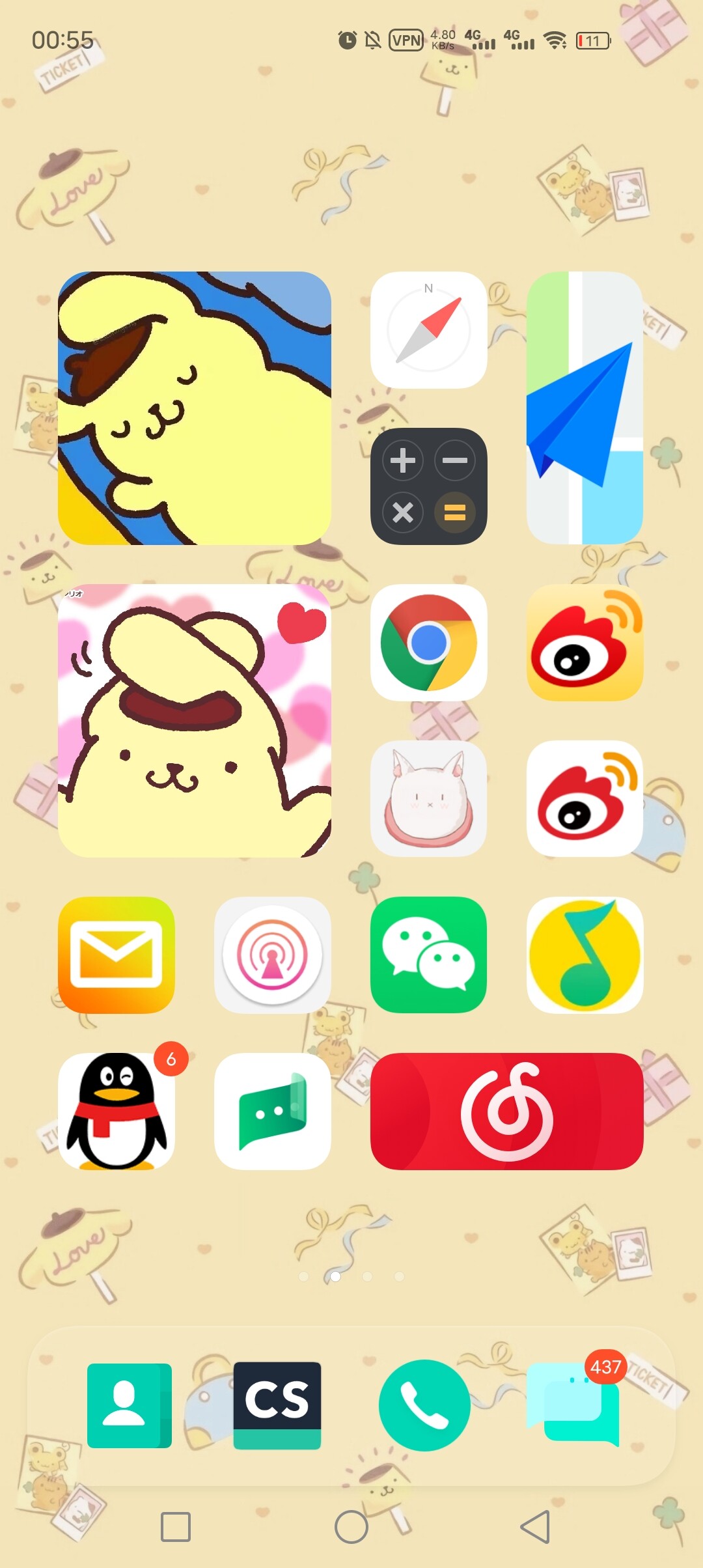
Task: Launch the Calculator app
Action: pos(428,486)
